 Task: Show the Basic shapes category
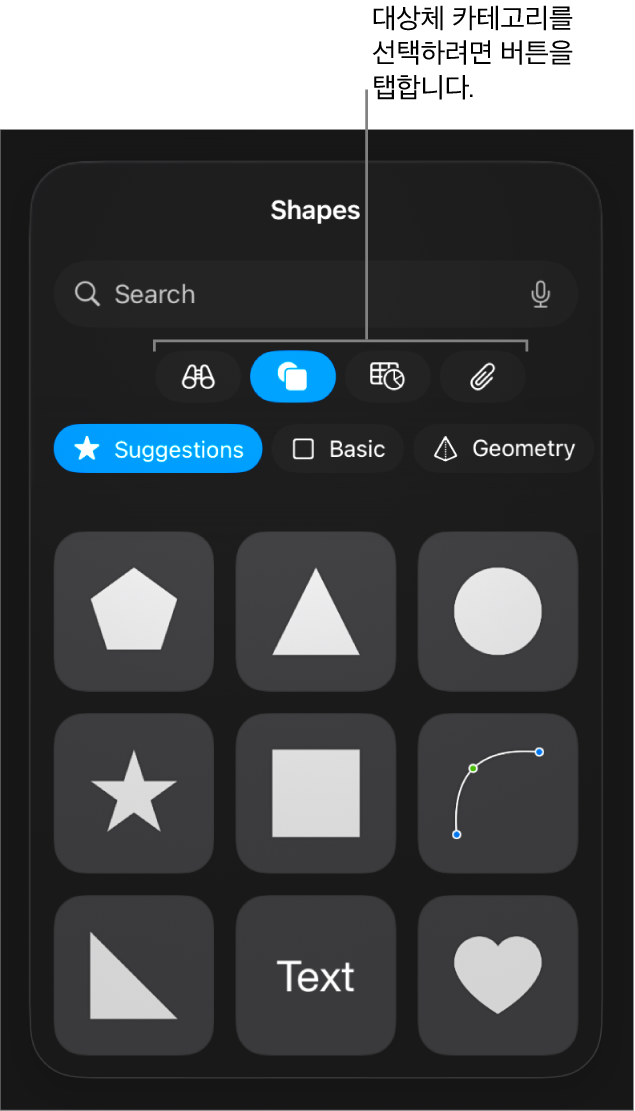point(338,449)
